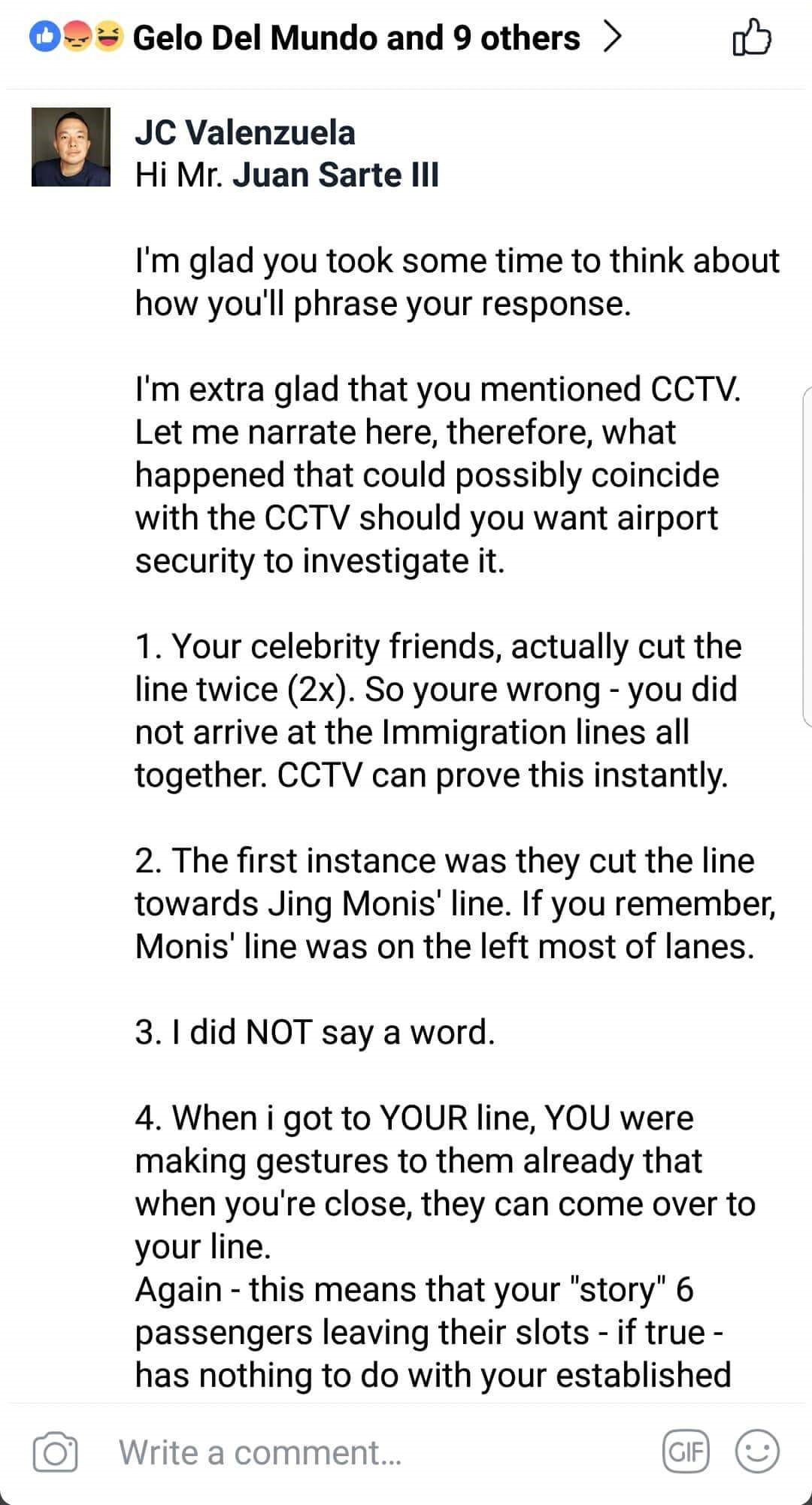Open the emoji sticker picker
The image size is (812, 1505).
pos(756,1451)
